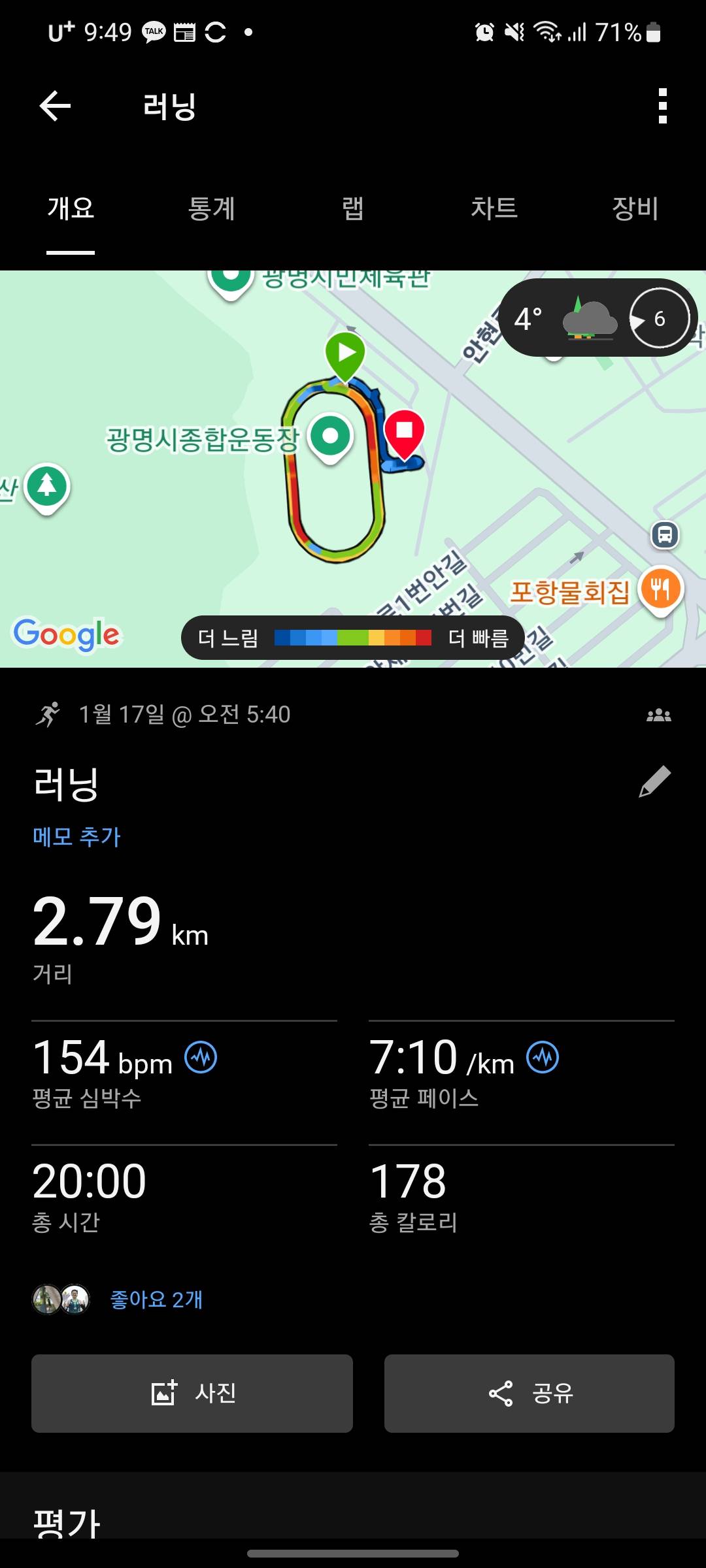Image resolution: width=706 pixels, height=1568 pixels.
Task: Select the 장비 tab
Action: (x=633, y=209)
